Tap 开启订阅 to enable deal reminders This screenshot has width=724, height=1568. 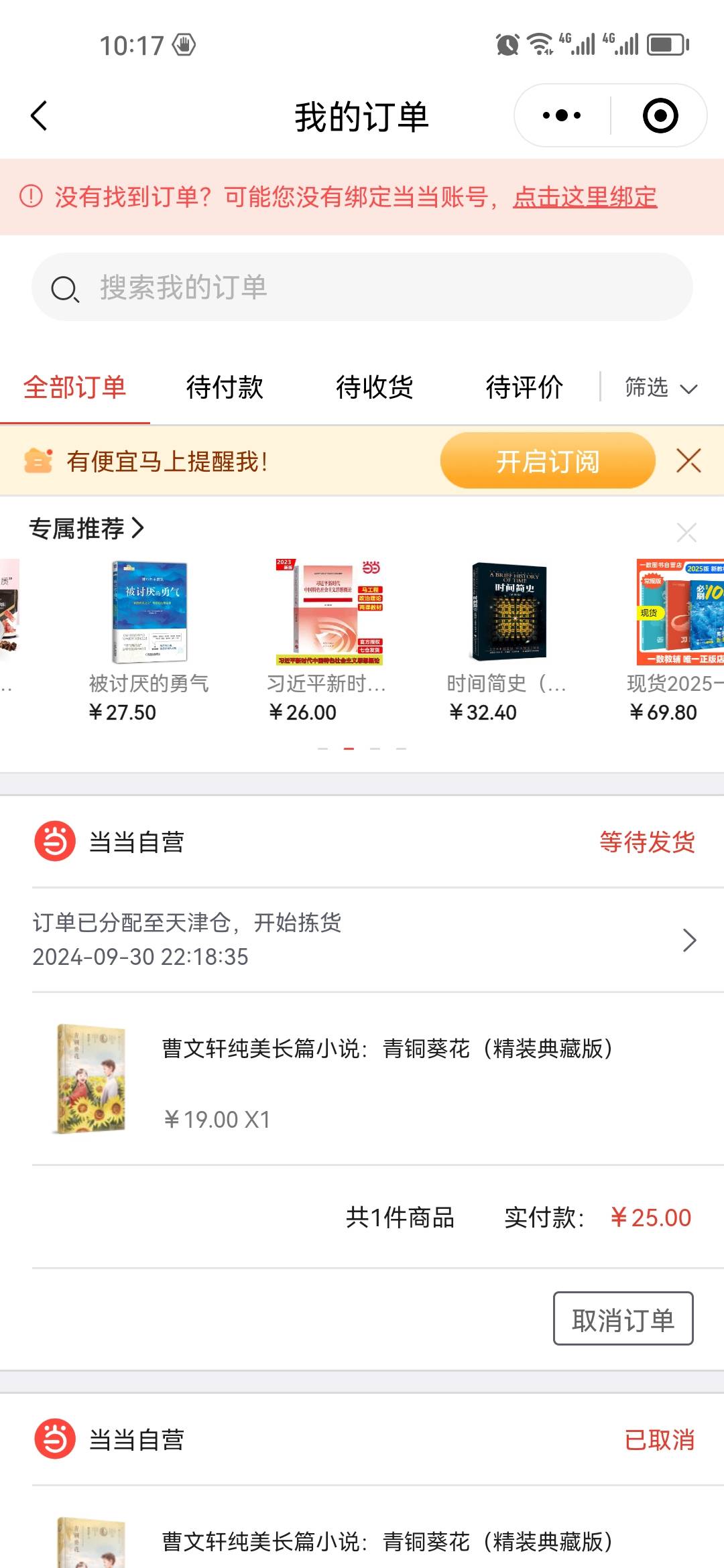(547, 461)
